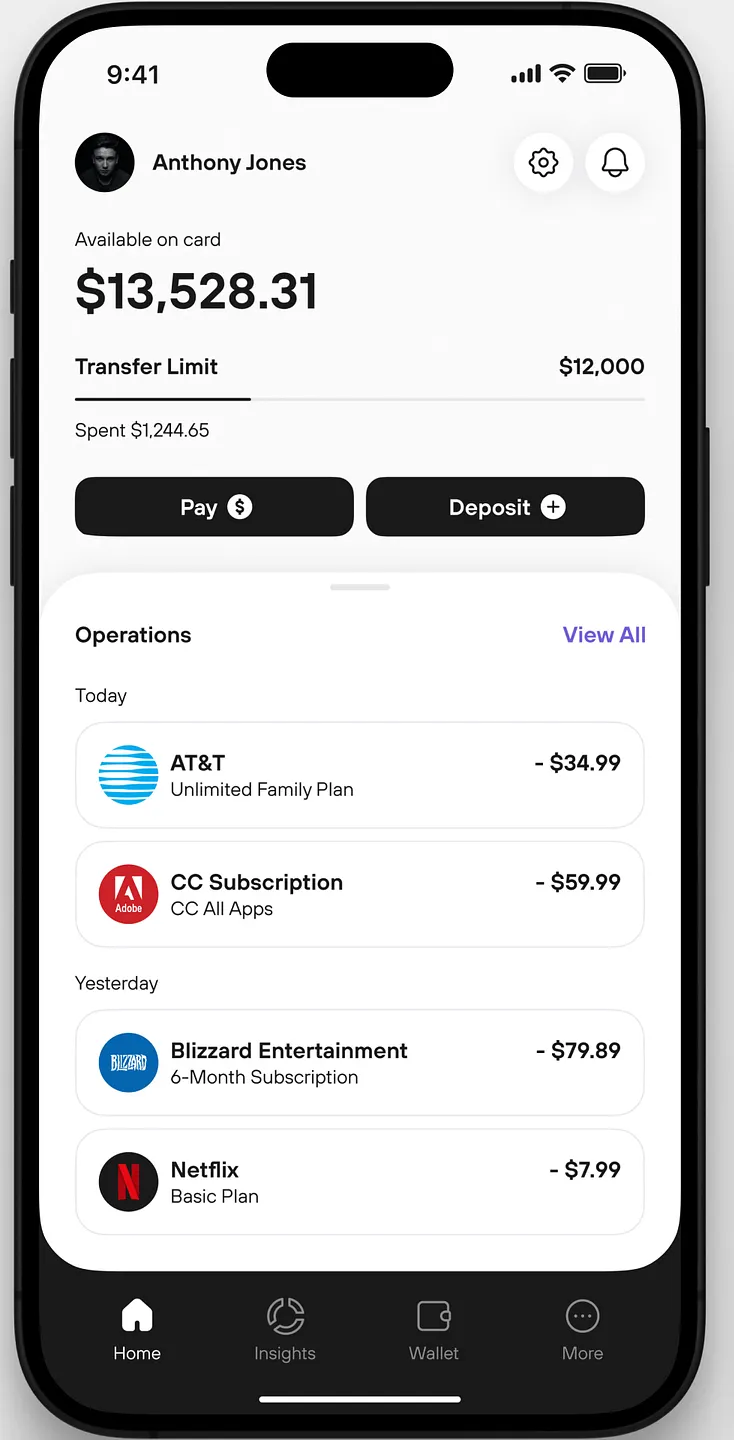Open the AT&T transaction

tap(359, 775)
